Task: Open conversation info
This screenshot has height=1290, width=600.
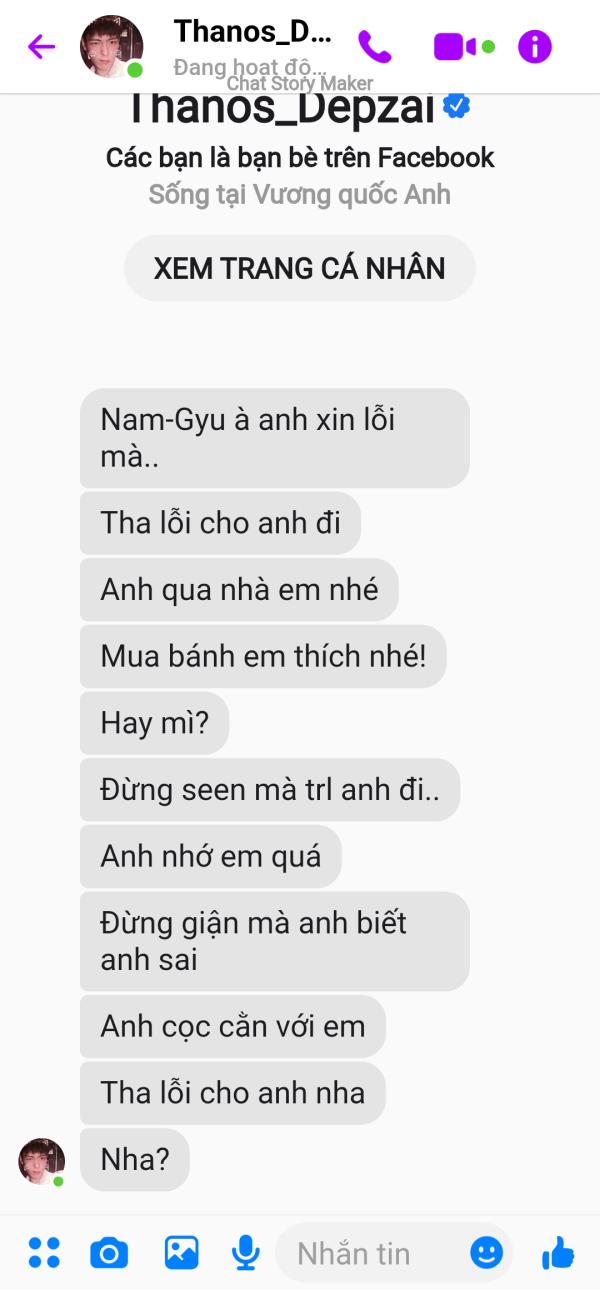Action: (535, 46)
